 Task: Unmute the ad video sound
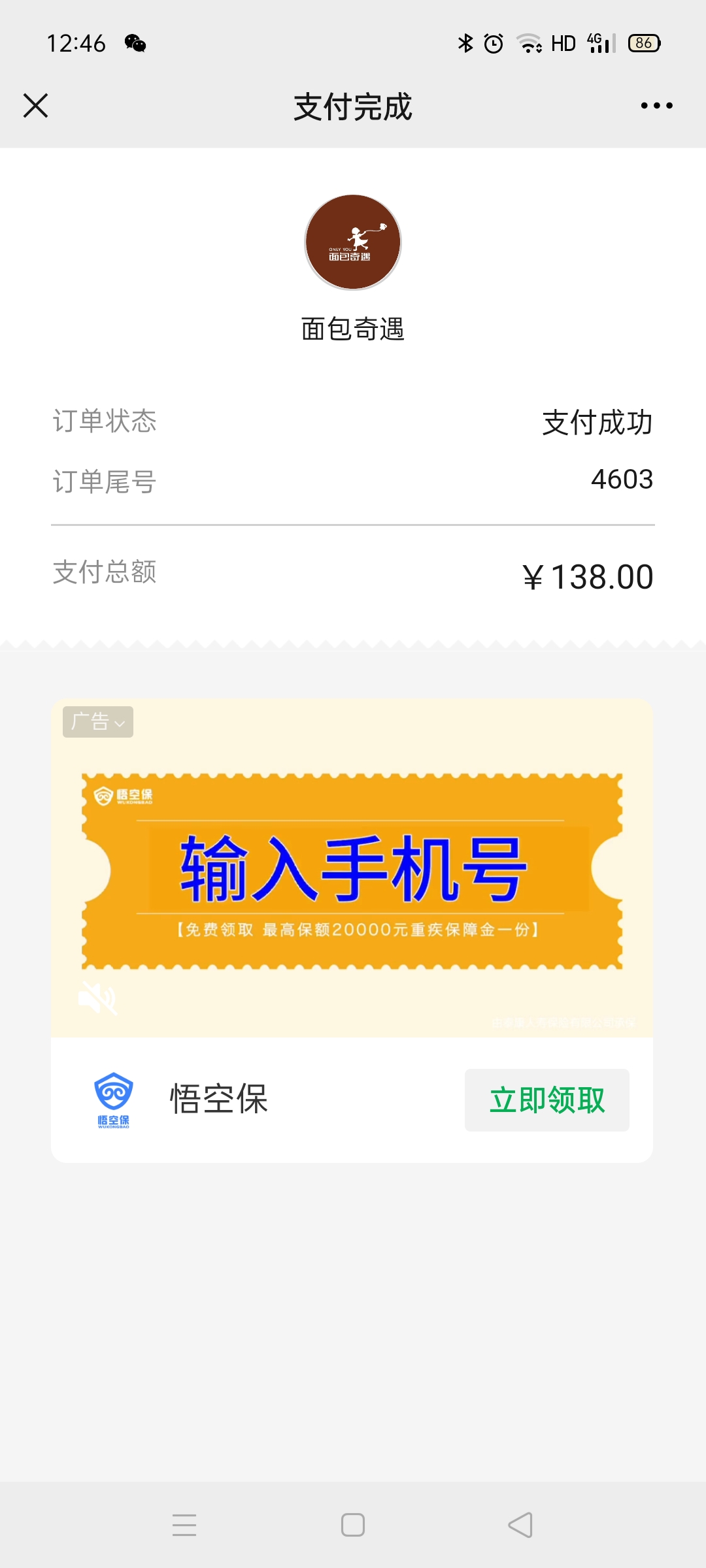(97, 998)
